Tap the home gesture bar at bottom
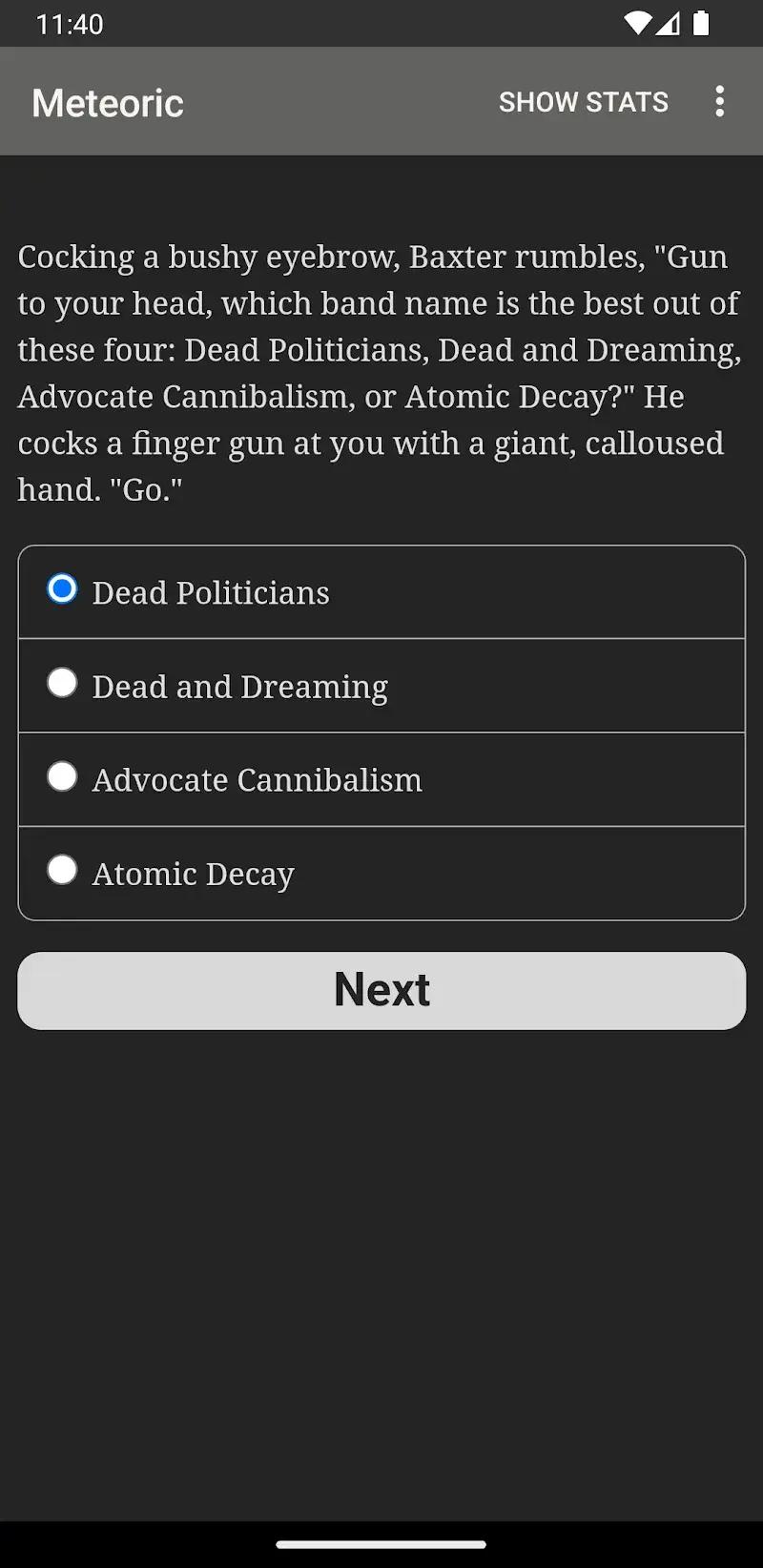This screenshot has height=1568, width=763. (381, 1543)
